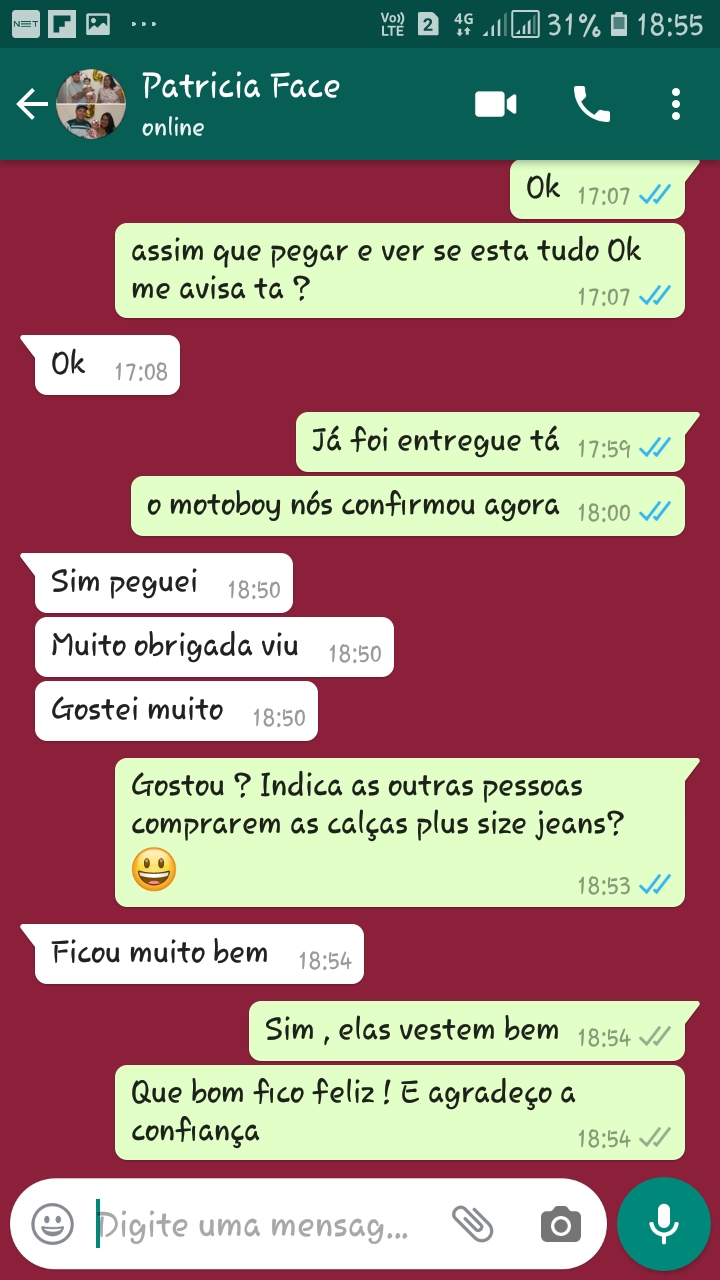
Task: Start a voice call with Patricia Face
Action: [591, 104]
